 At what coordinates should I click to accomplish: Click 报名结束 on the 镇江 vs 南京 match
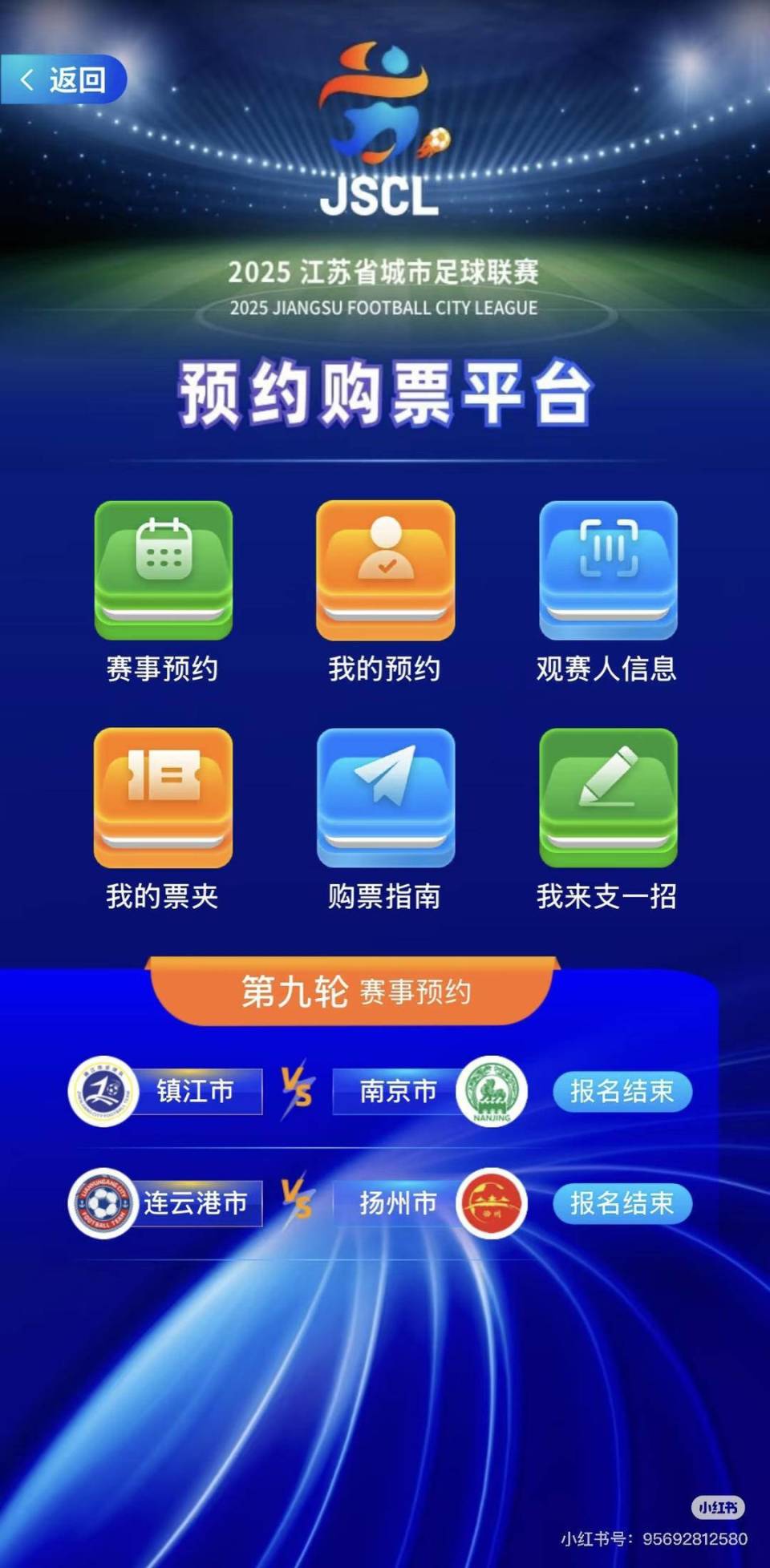(x=622, y=1090)
